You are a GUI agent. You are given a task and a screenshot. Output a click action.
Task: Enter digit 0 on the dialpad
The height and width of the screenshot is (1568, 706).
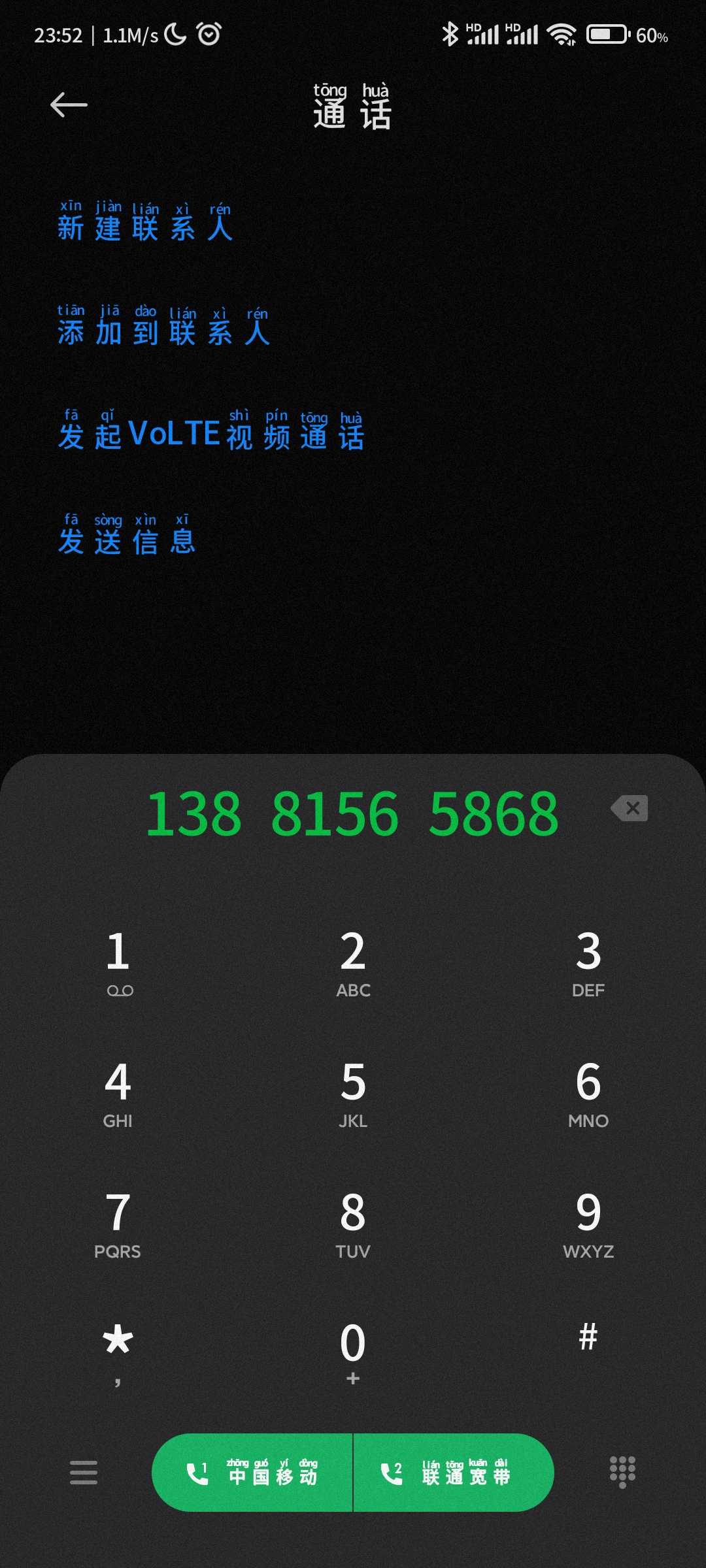coord(353,1352)
